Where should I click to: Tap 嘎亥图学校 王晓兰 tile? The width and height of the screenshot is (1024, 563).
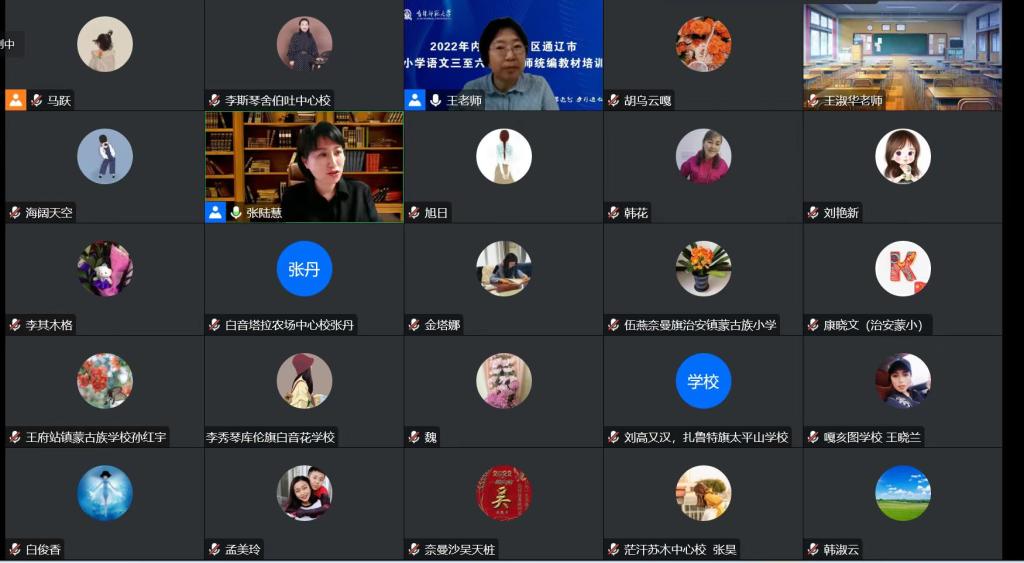[902, 390]
